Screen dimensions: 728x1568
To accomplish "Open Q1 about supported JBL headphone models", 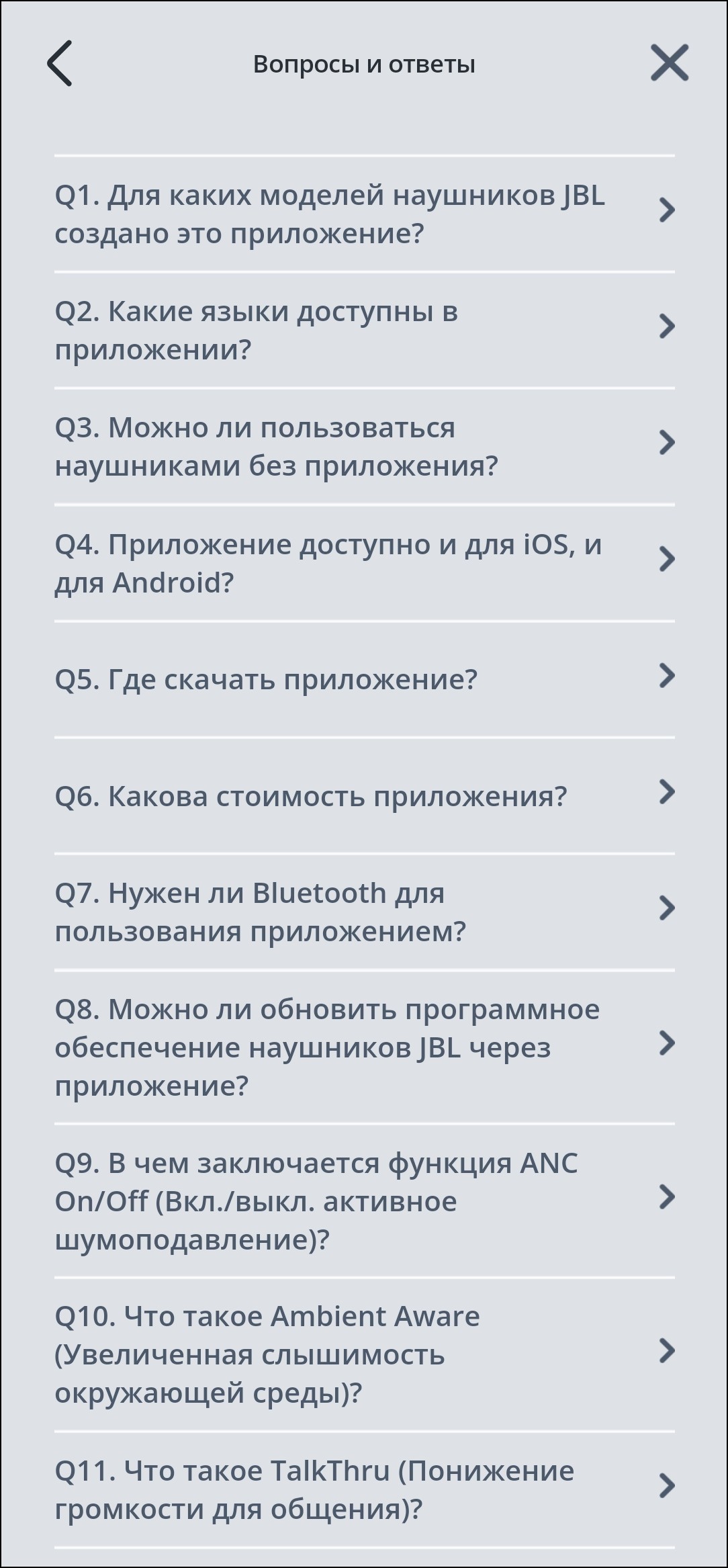I will 364,214.
